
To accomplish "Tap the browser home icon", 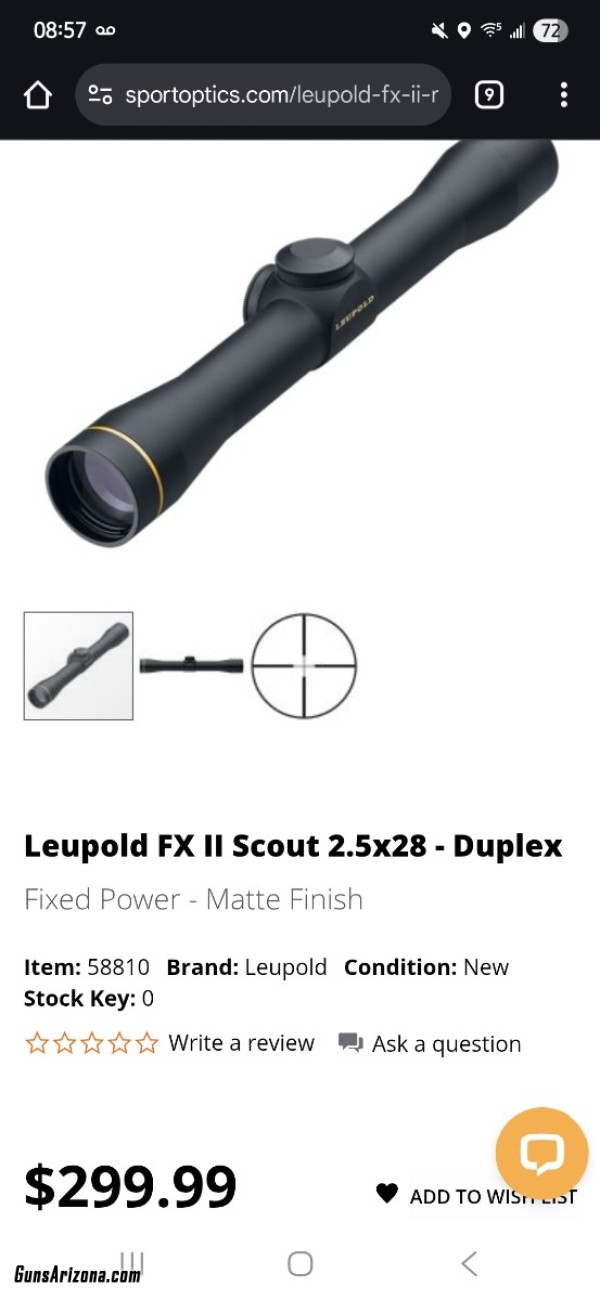I will coord(37,95).
